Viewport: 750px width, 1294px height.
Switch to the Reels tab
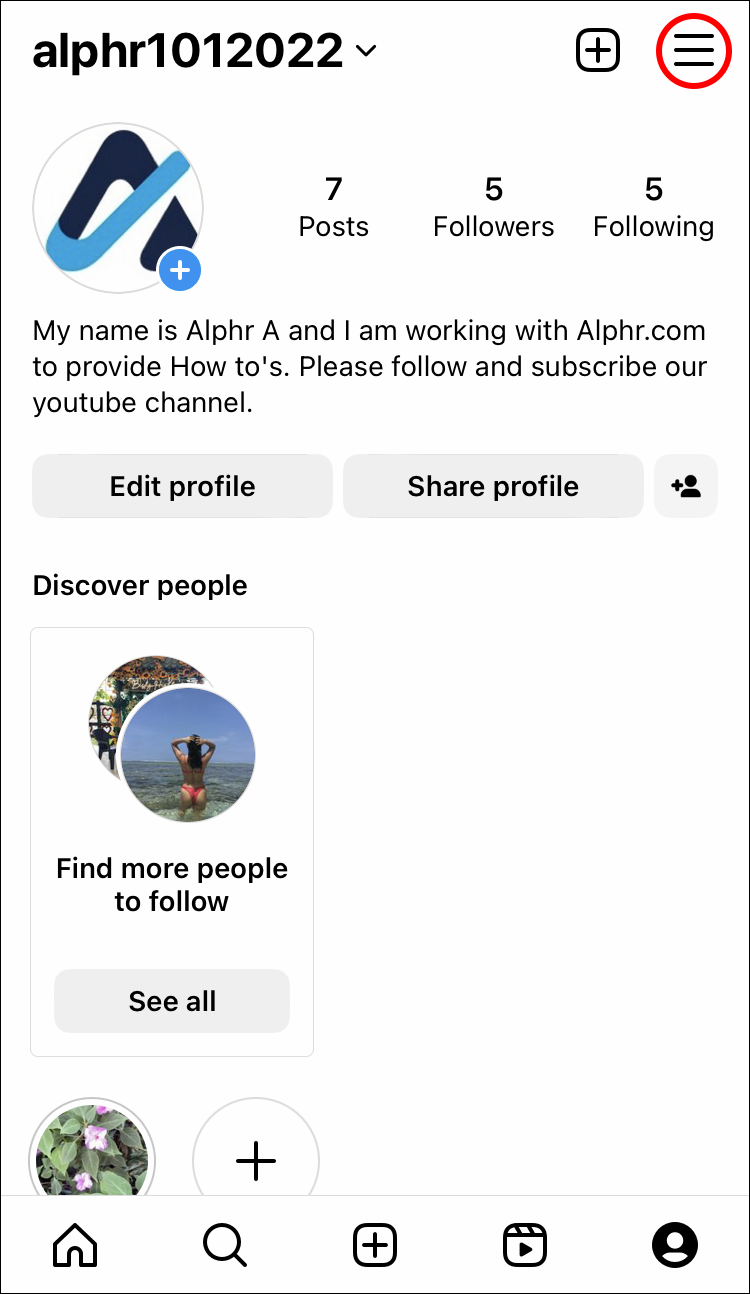point(525,1246)
